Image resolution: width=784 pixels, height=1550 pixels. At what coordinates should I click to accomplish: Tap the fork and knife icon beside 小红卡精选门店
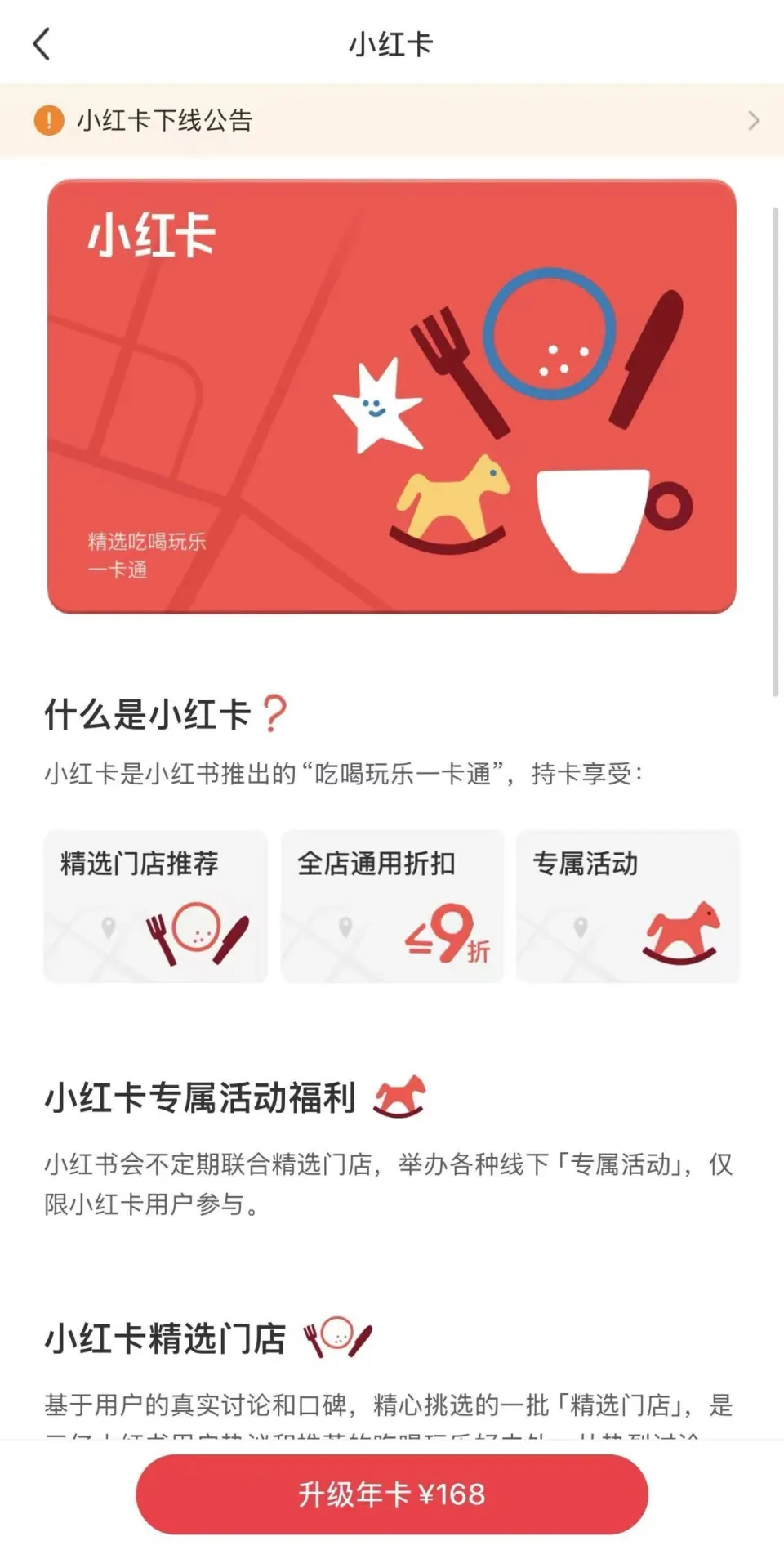pyautogui.click(x=340, y=1336)
